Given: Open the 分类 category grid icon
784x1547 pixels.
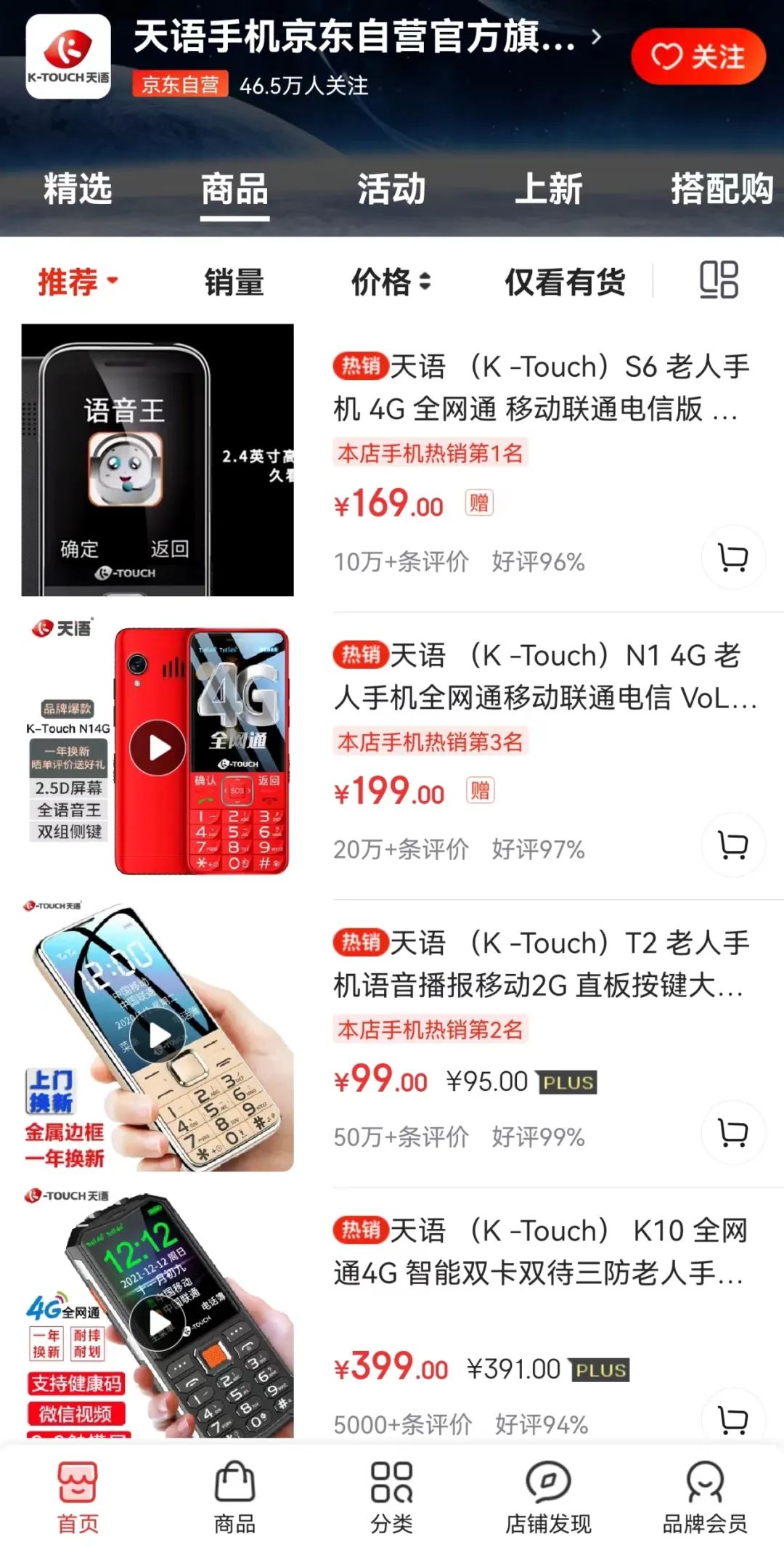Looking at the screenshot, I should tap(392, 1496).
